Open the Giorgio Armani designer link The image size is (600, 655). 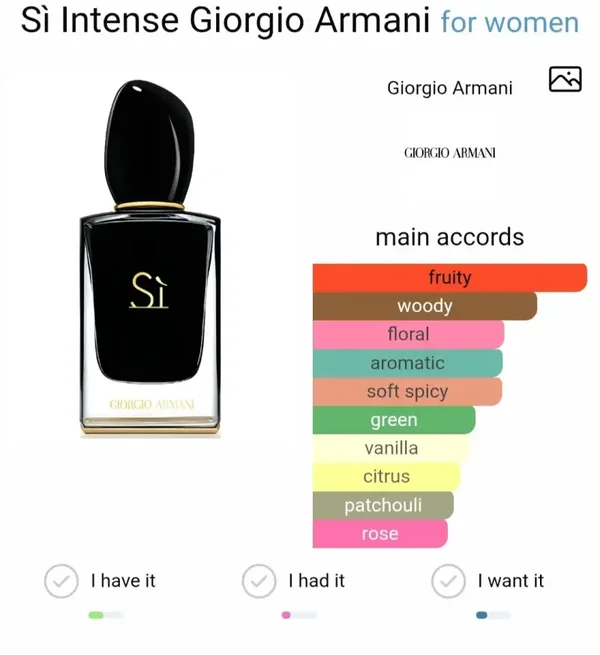[x=449, y=88]
